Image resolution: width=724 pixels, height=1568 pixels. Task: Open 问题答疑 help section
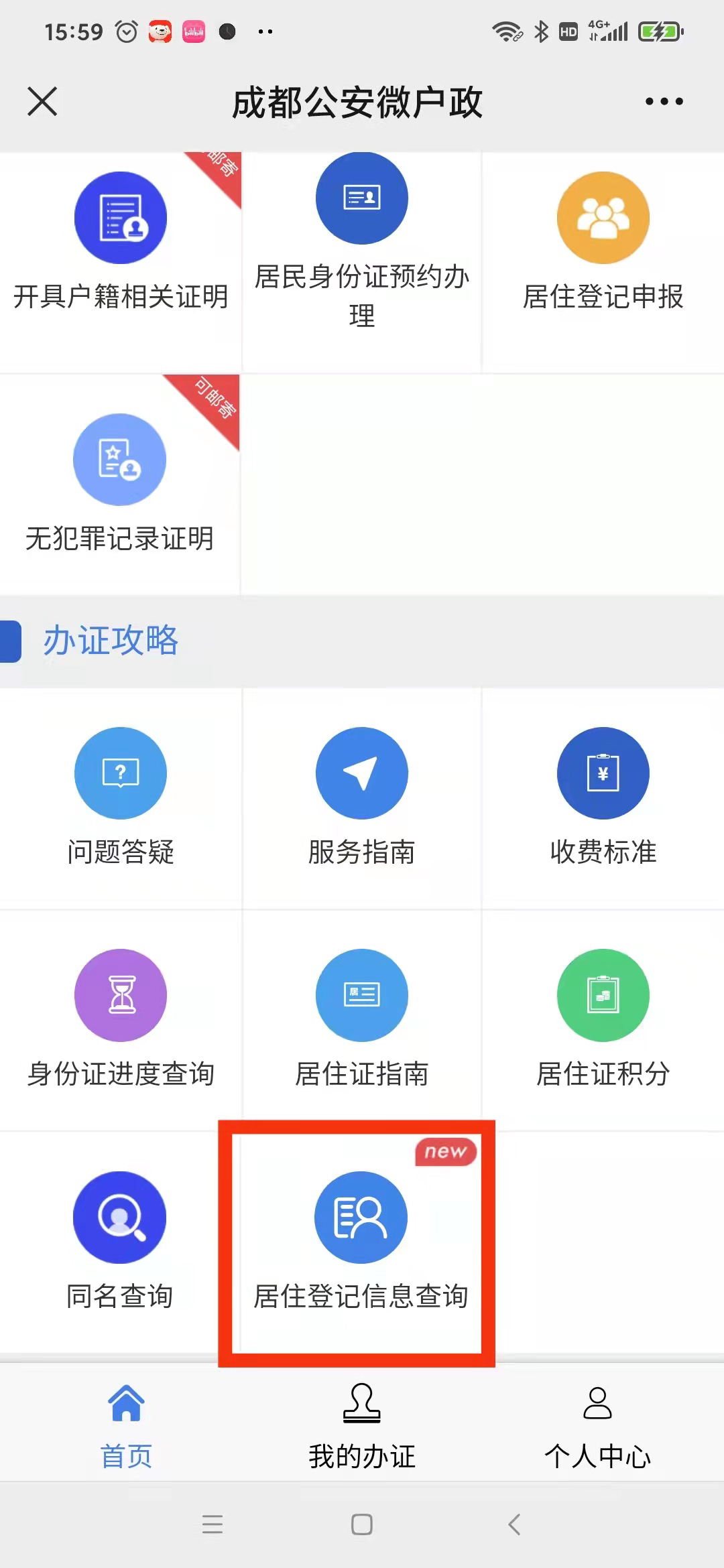(x=121, y=797)
